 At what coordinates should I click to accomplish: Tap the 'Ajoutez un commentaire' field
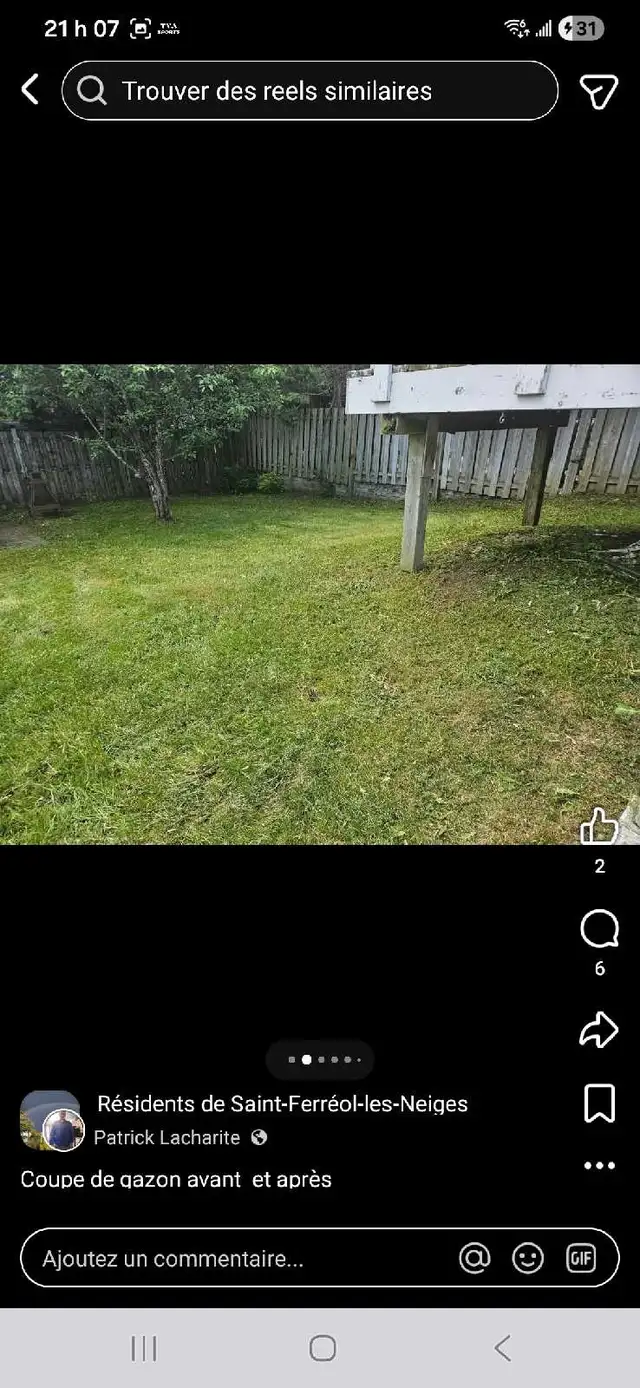240,1258
